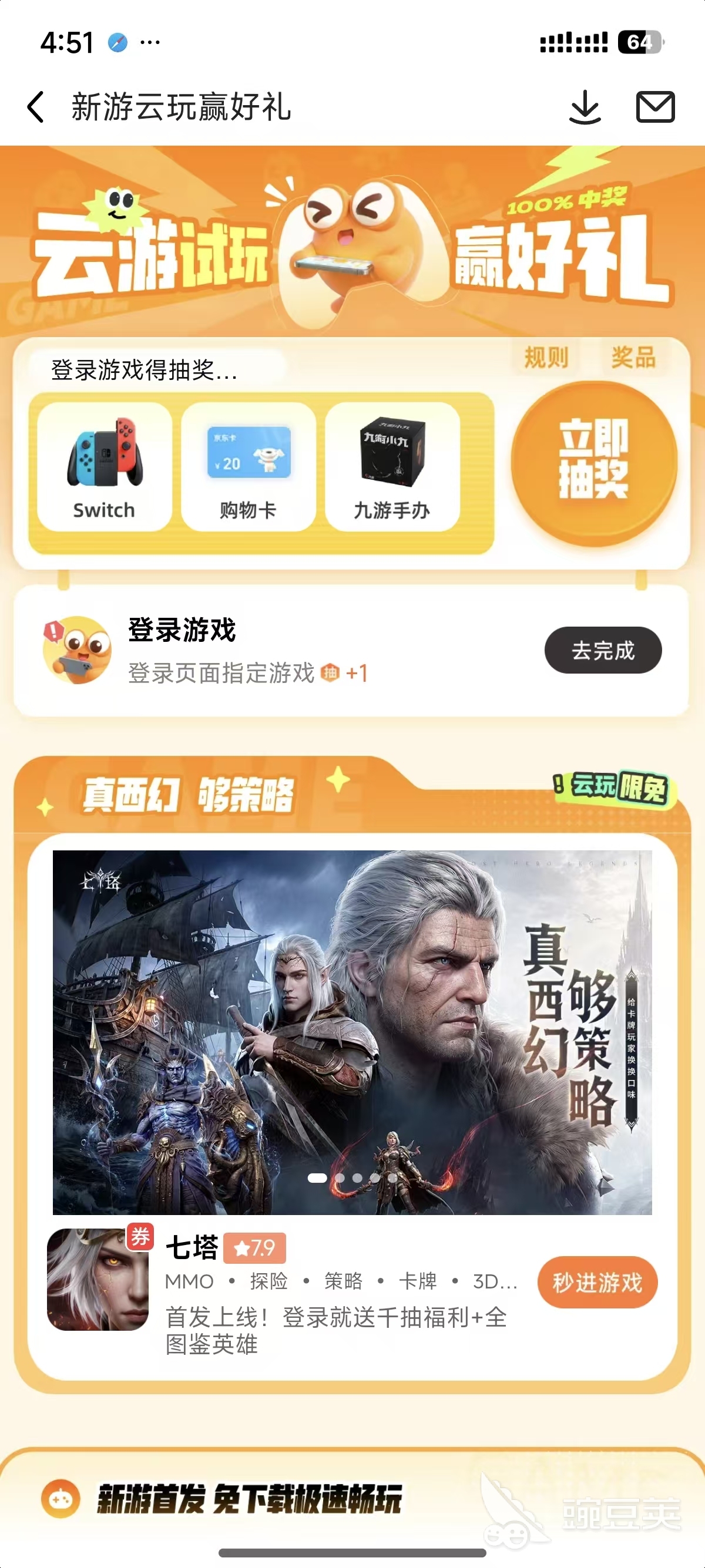Select the 九游手办 prize card
This screenshot has width=705, height=1568.
point(392,467)
